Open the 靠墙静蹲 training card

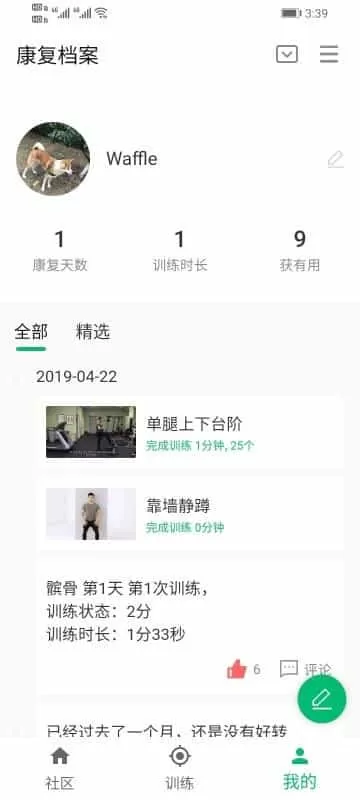(x=190, y=514)
